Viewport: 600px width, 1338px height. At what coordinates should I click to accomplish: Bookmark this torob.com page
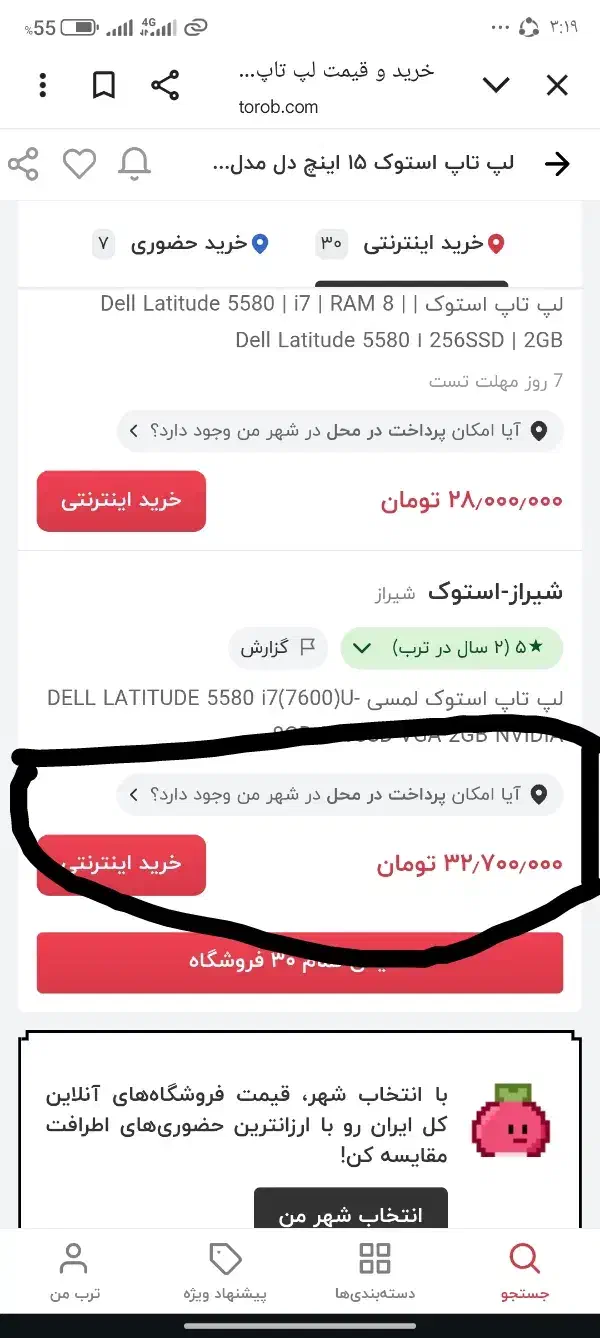pyautogui.click(x=104, y=86)
